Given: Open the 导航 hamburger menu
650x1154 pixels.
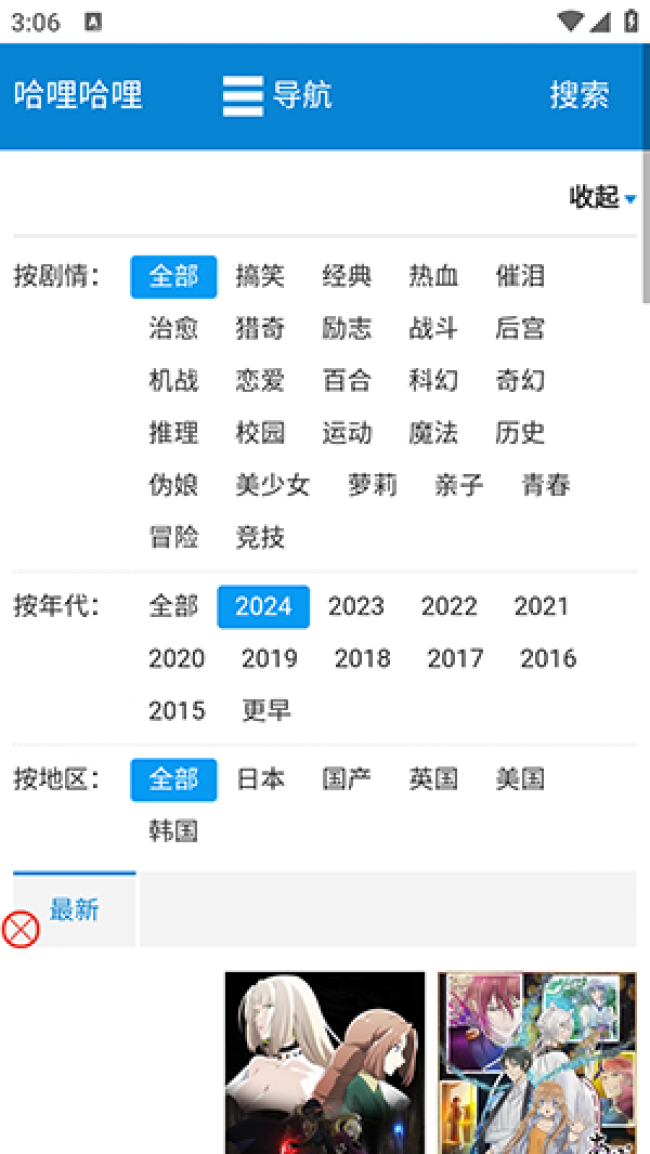Looking at the screenshot, I should [x=277, y=95].
